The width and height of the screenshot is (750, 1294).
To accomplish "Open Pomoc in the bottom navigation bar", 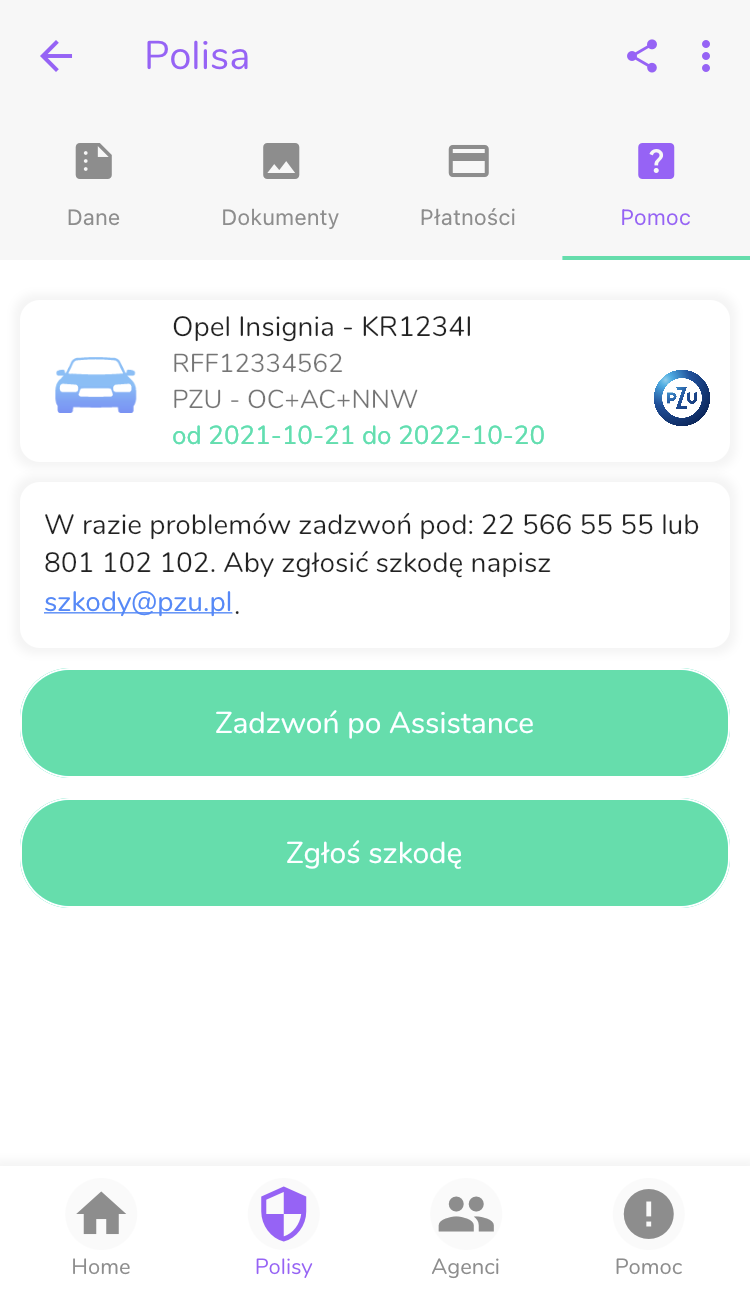I will pos(648,1230).
